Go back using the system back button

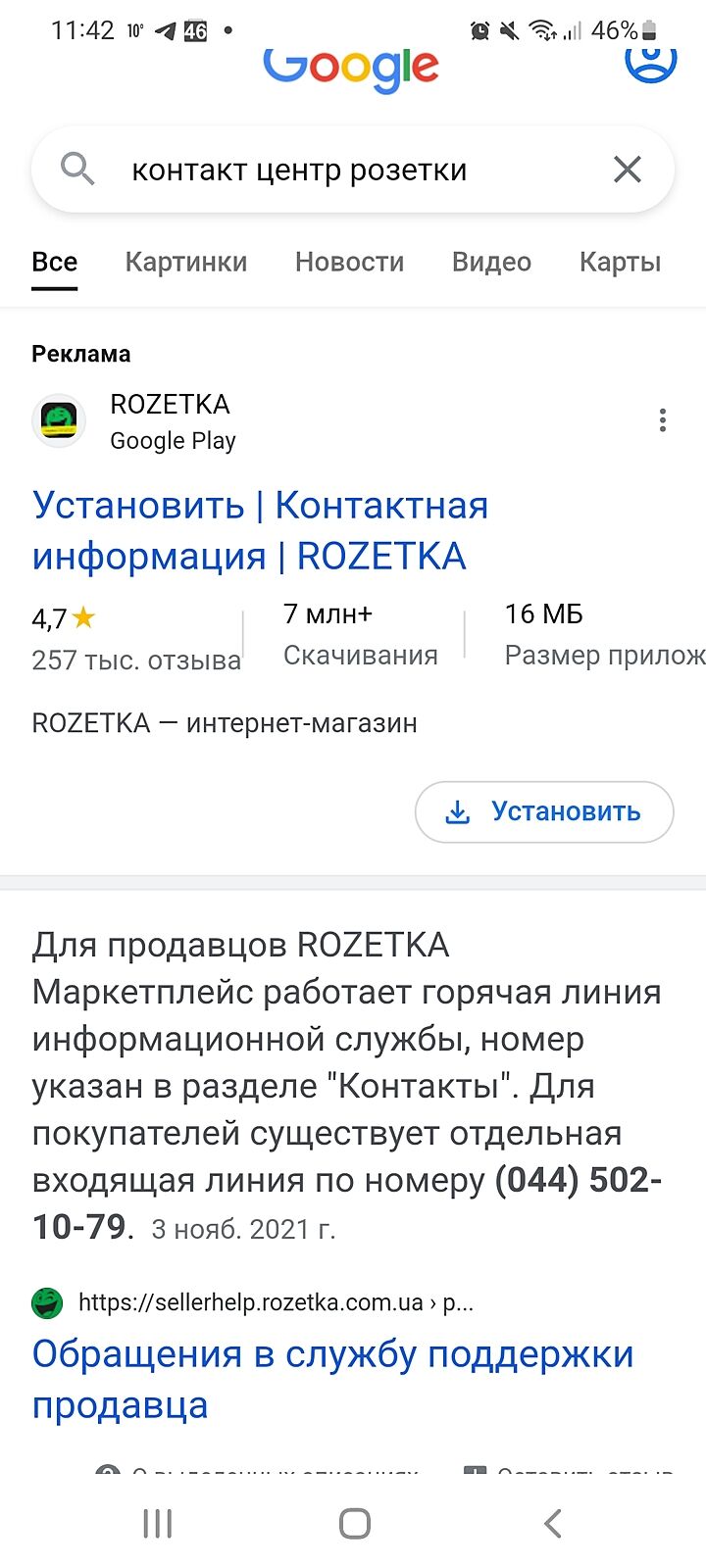pyautogui.click(x=552, y=1523)
